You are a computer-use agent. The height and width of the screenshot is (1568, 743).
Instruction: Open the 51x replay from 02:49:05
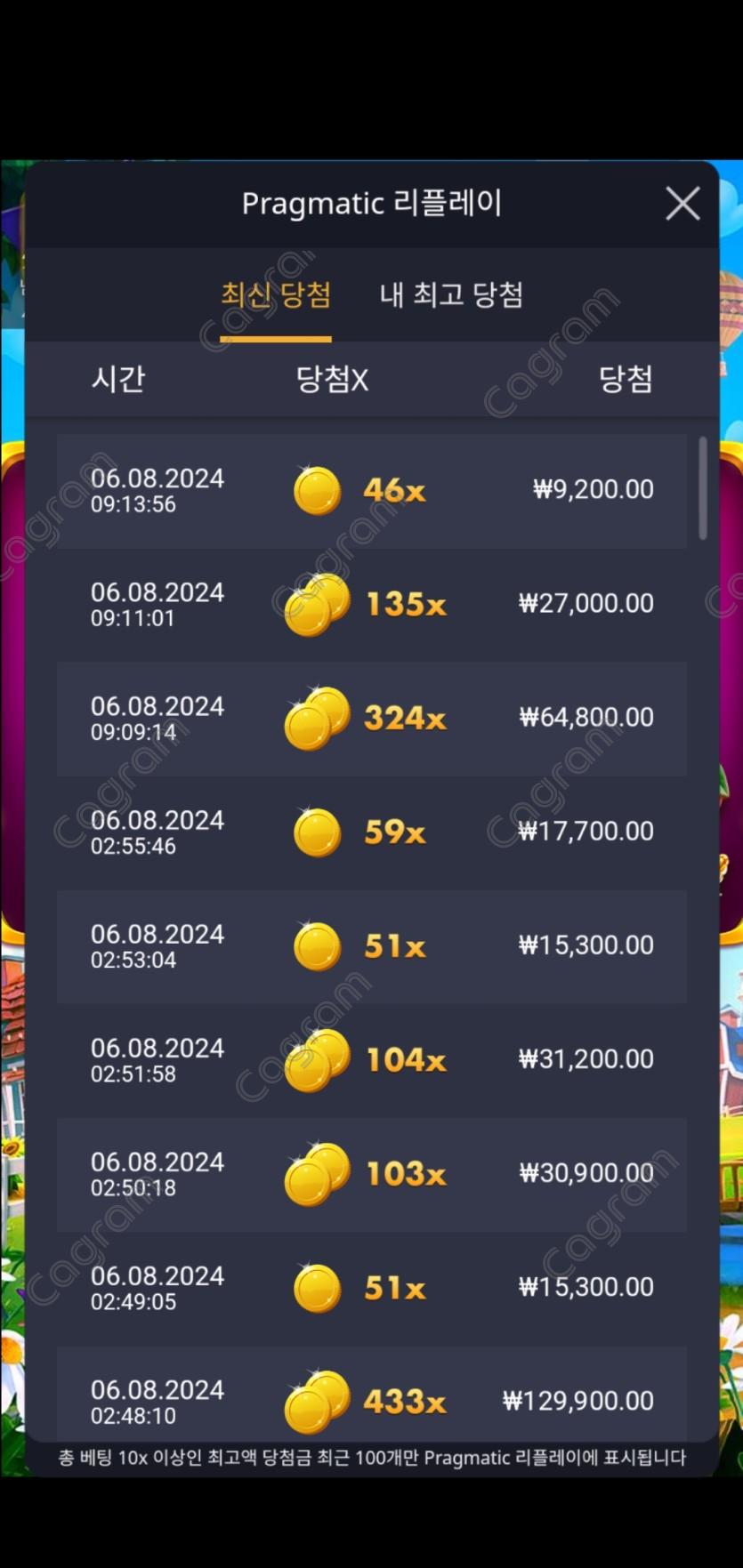point(371,1287)
